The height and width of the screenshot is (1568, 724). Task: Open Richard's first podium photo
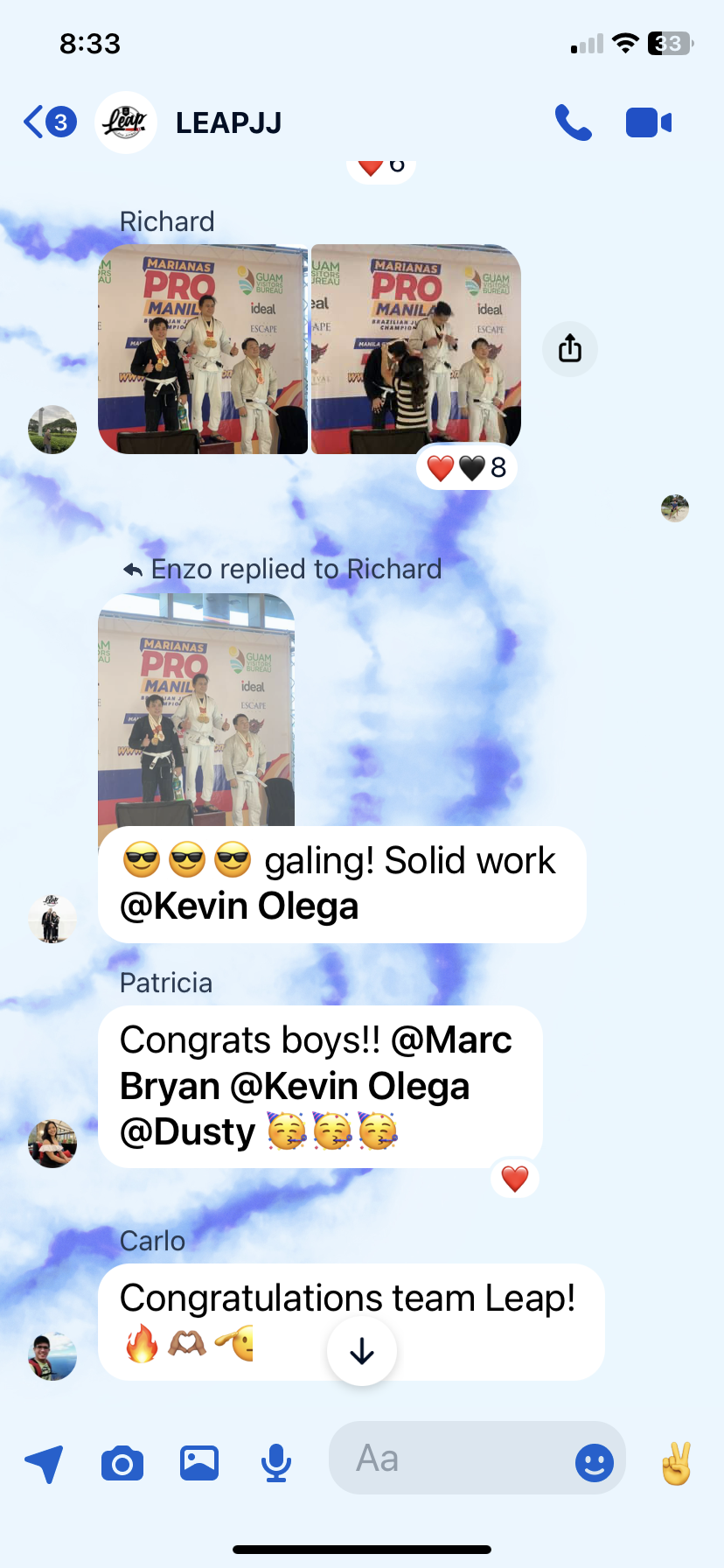(203, 349)
